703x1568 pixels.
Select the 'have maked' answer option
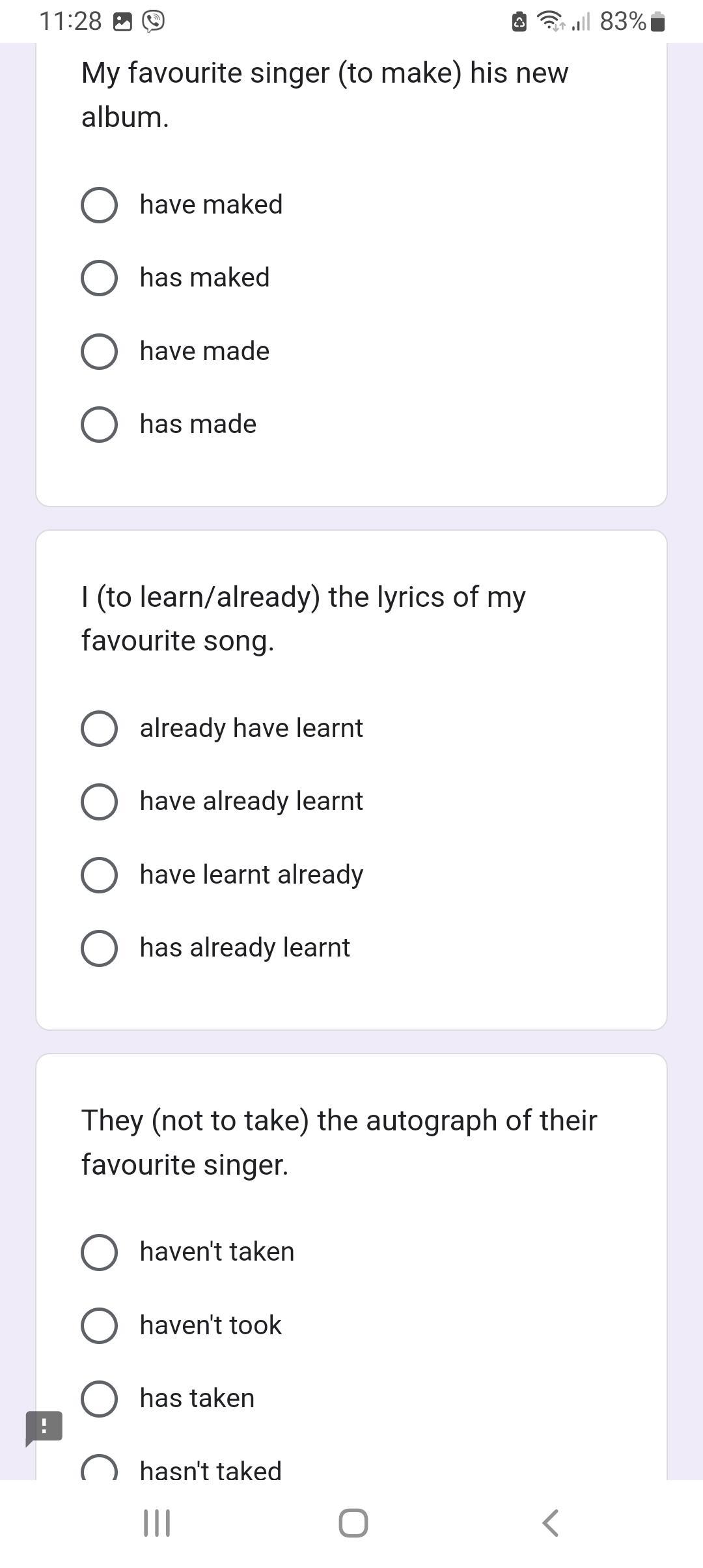point(100,205)
